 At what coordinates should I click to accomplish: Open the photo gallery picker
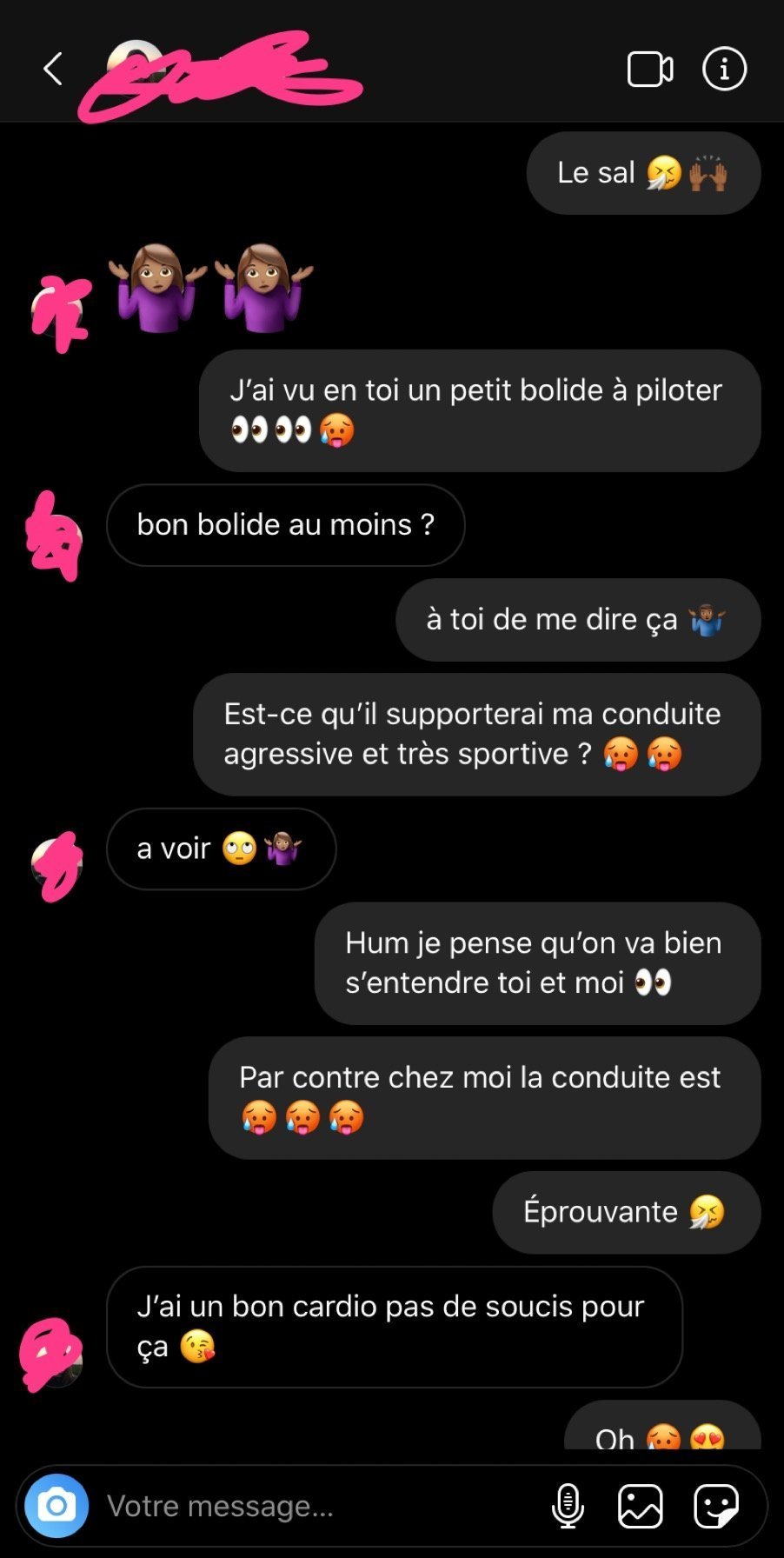(x=641, y=1506)
